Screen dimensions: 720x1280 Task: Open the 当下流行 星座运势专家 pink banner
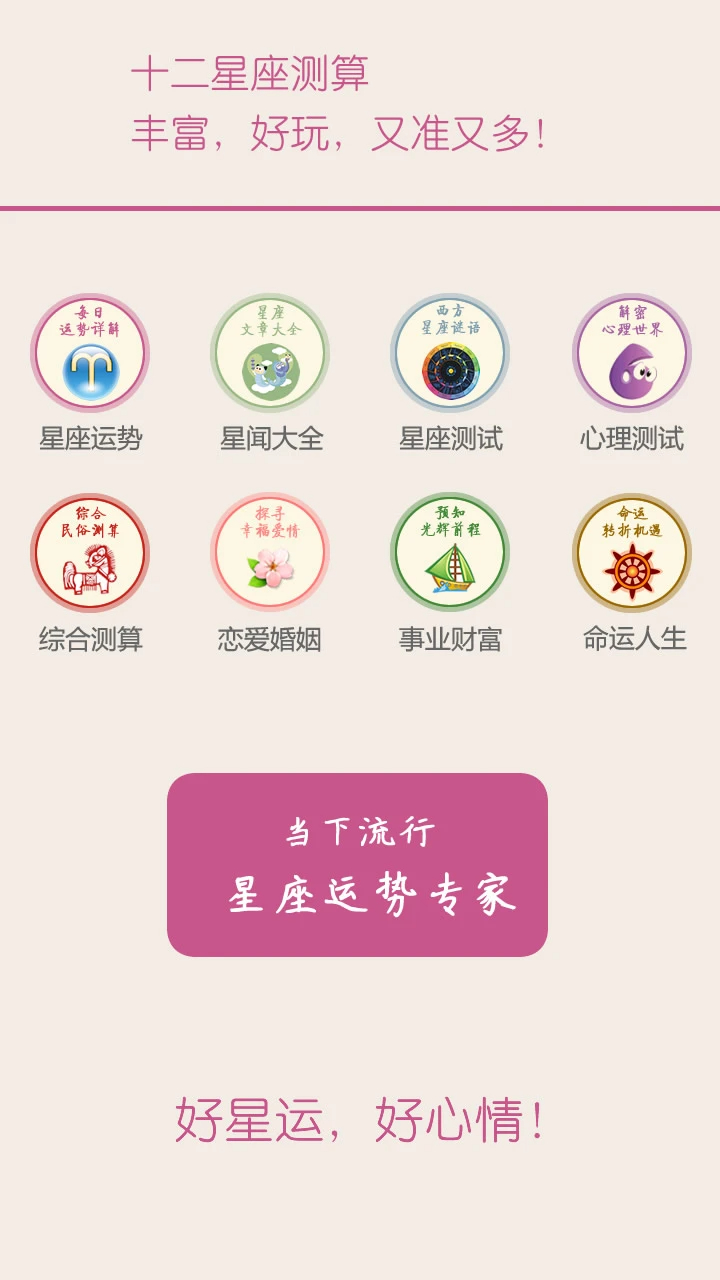[360, 865]
